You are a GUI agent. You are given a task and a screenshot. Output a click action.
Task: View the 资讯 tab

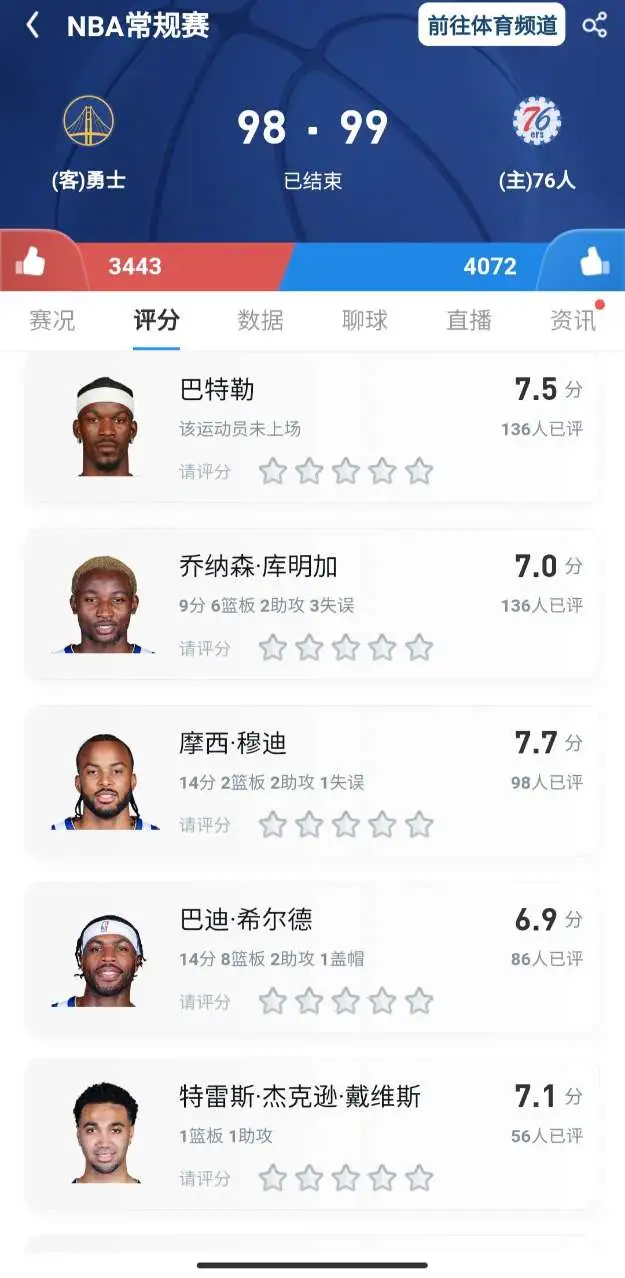(573, 320)
